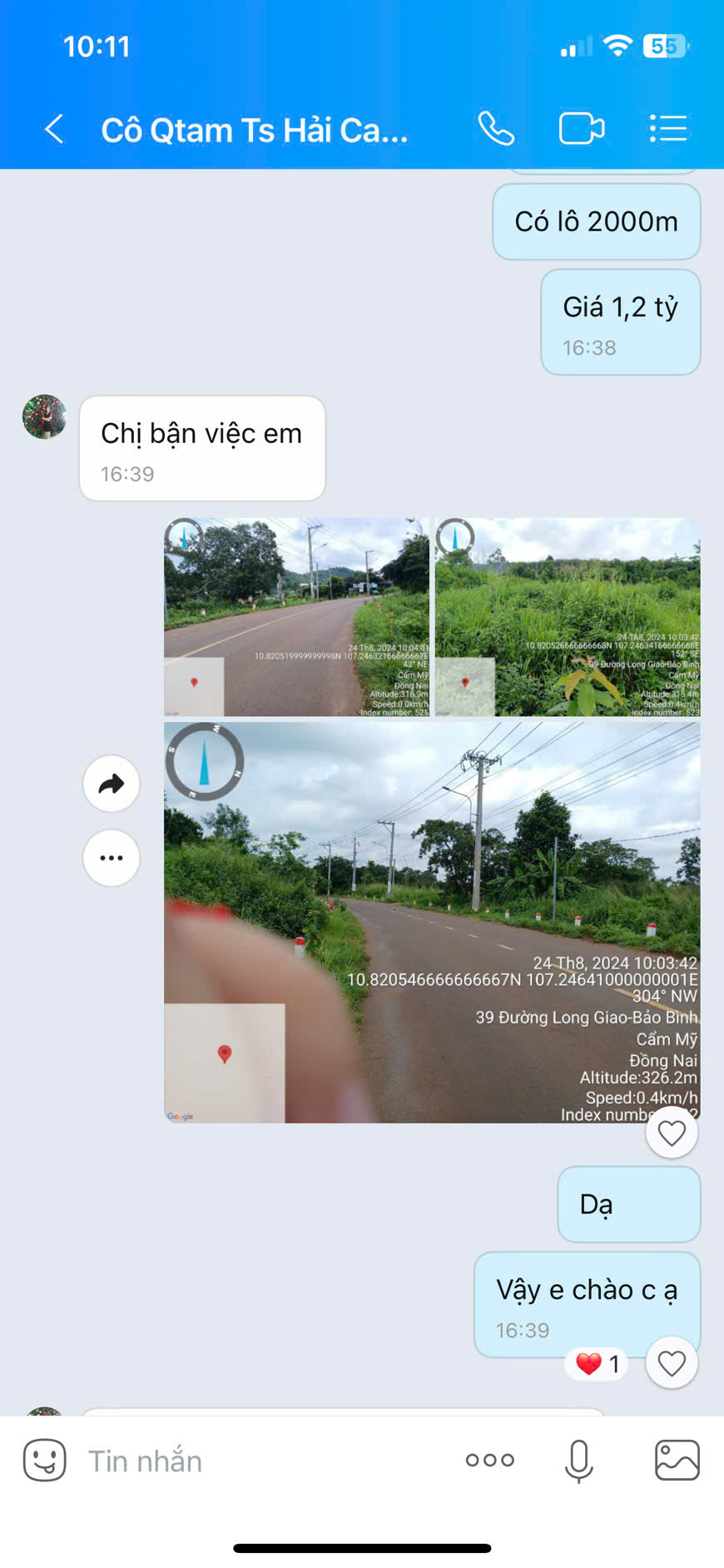This screenshot has width=724, height=1568.
Task: Open the message 'Chị bận việc em'
Action: click(x=201, y=433)
